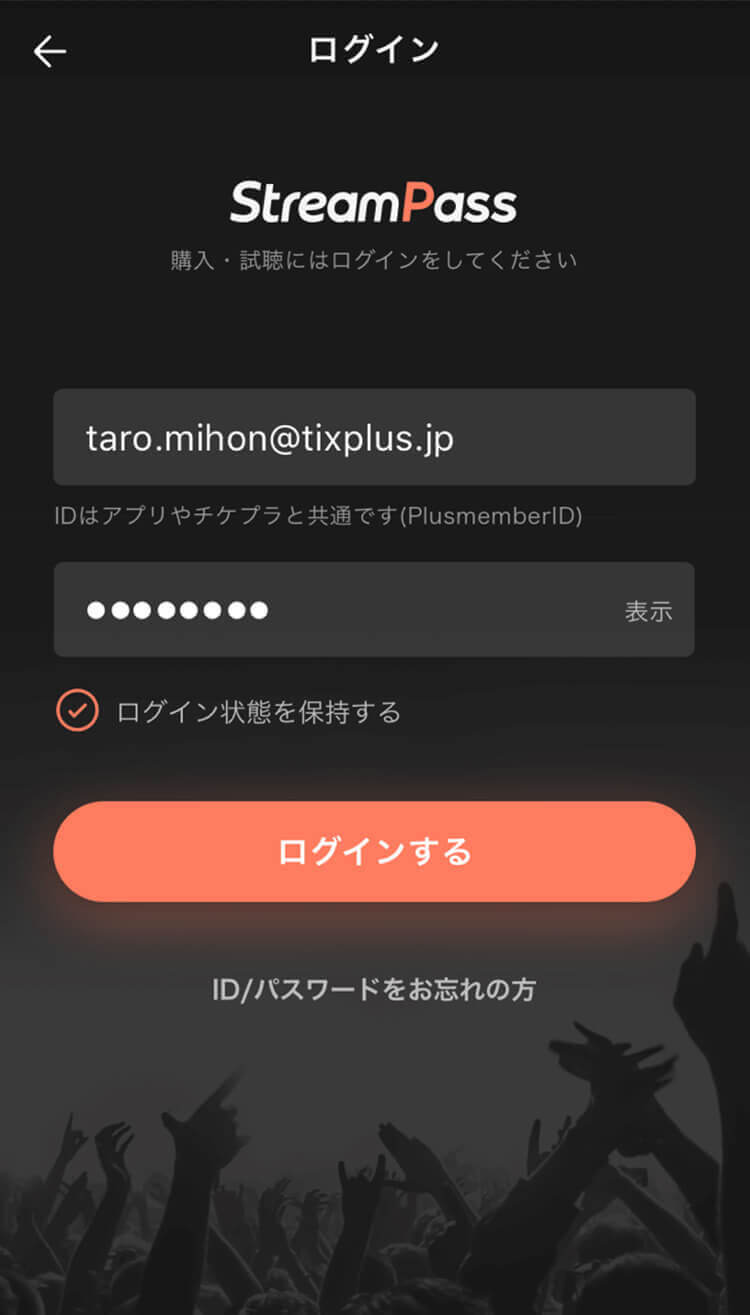Go back using the arrow icon
The height and width of the screenshot is (1315, 750).
point(49,52)
